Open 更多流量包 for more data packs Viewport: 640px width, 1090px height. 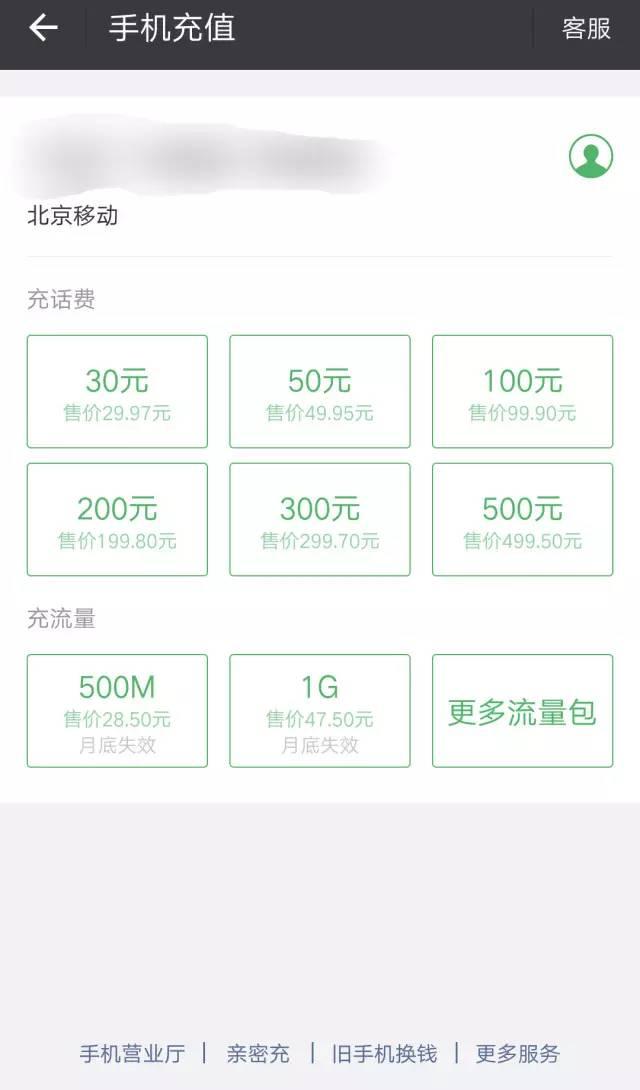tap(522, 711)
